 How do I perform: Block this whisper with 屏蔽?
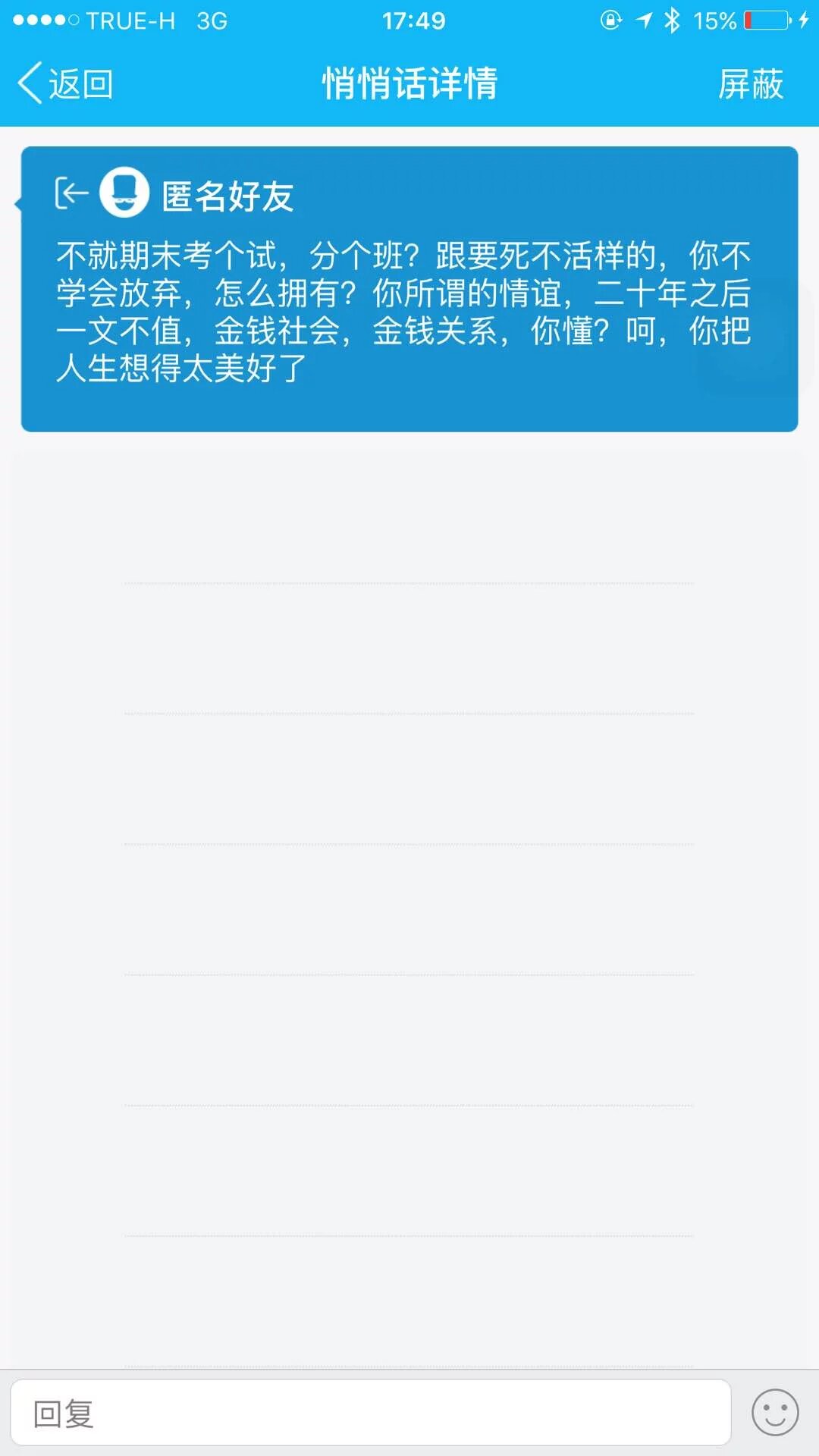pyautogui.click(x=750, y=83)
